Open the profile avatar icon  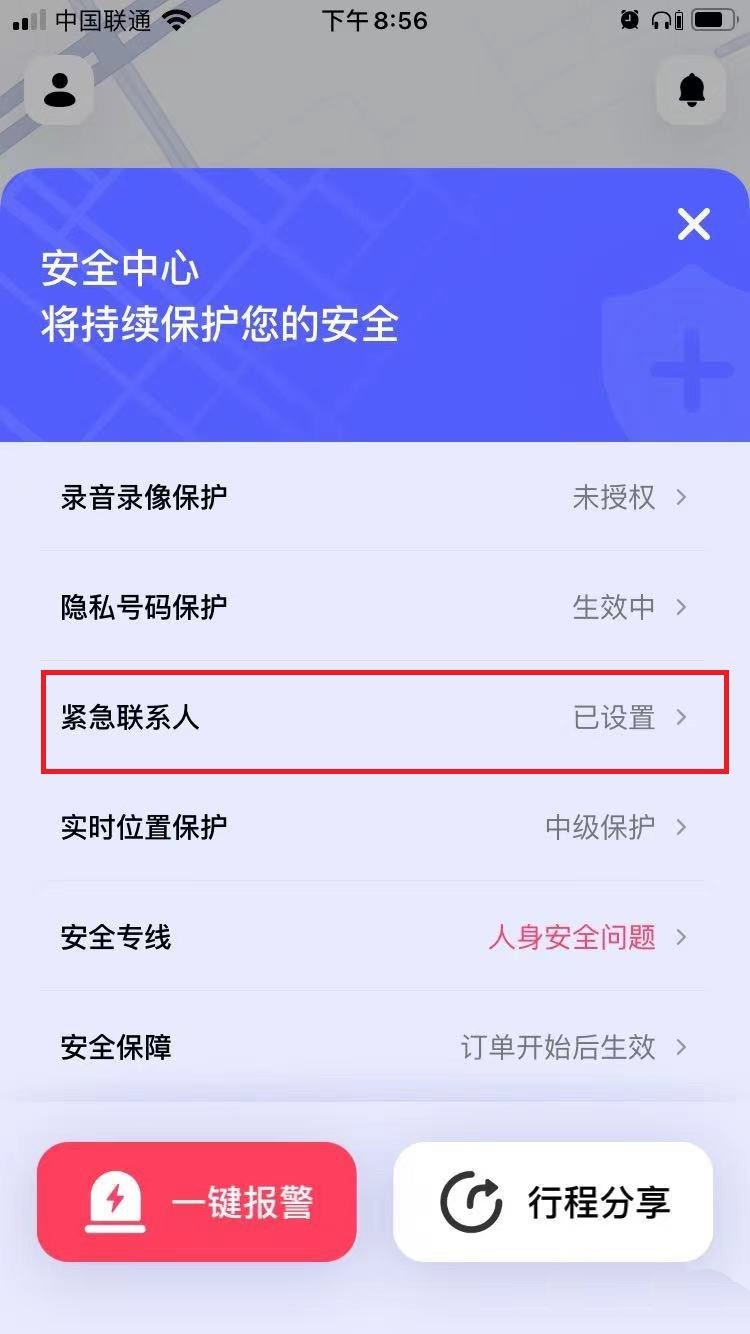(59, 91)
